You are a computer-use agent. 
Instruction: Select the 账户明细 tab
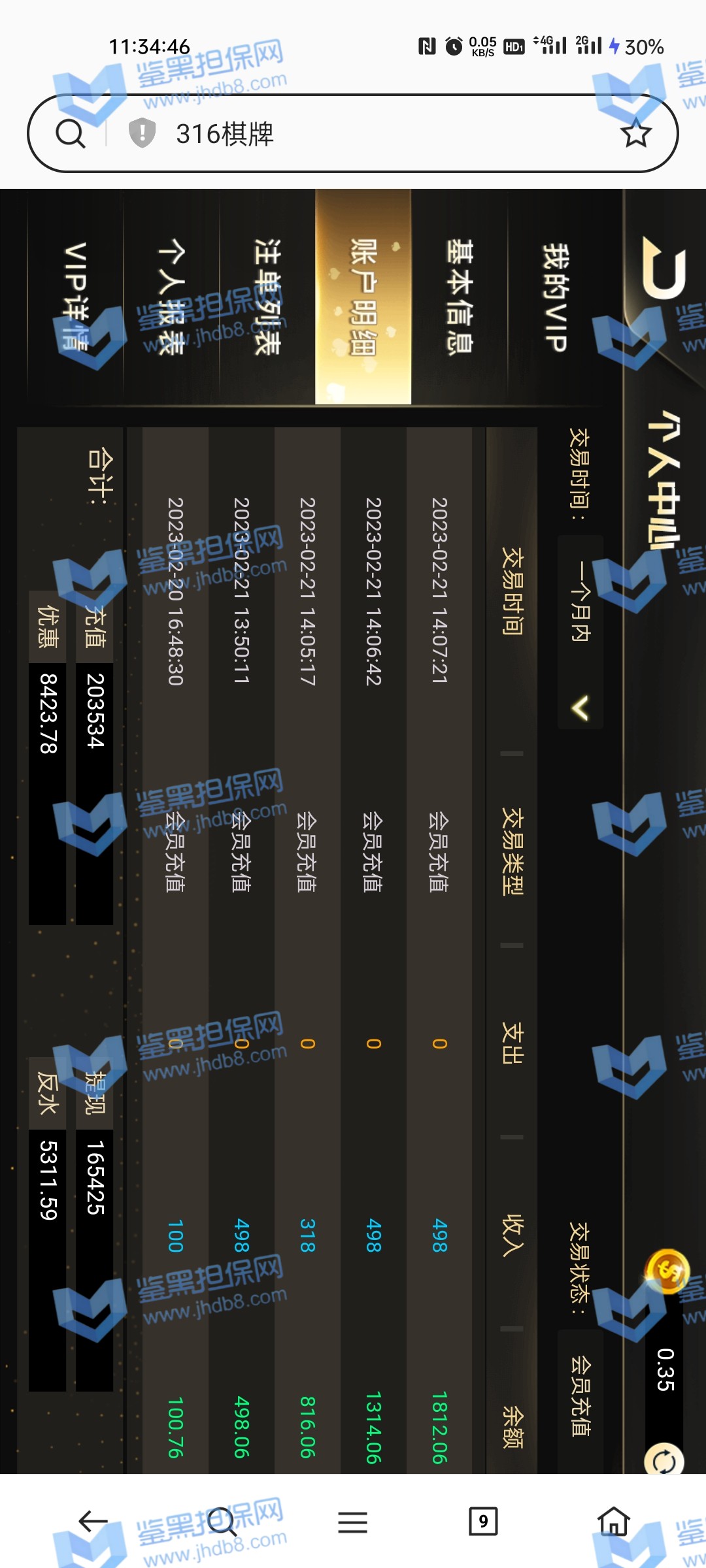363,297
